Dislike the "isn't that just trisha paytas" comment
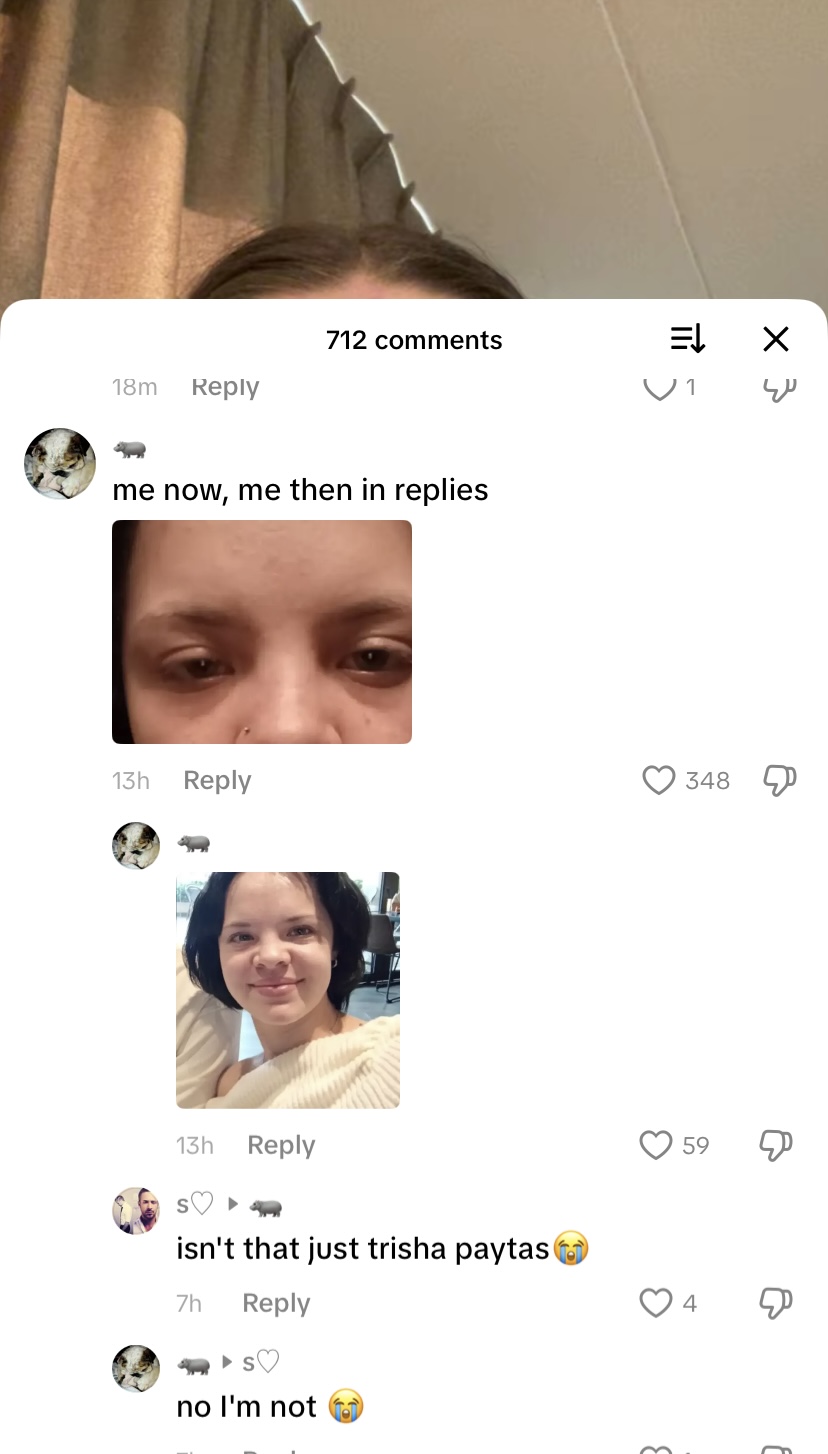Image resolution: width=828 pixels, height=1454 pixels. (x=776, y=1303)
